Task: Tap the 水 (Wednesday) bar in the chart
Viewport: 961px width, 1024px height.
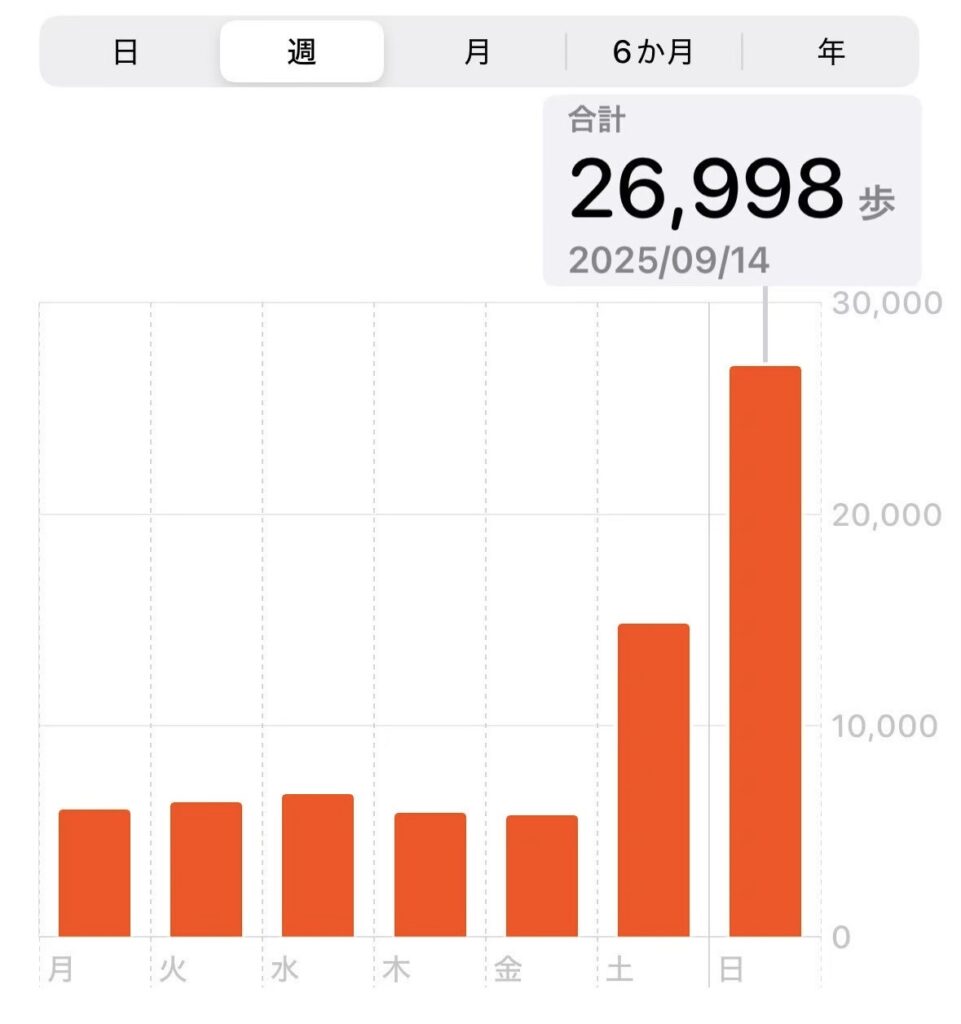Action: [x=318, y=865]
